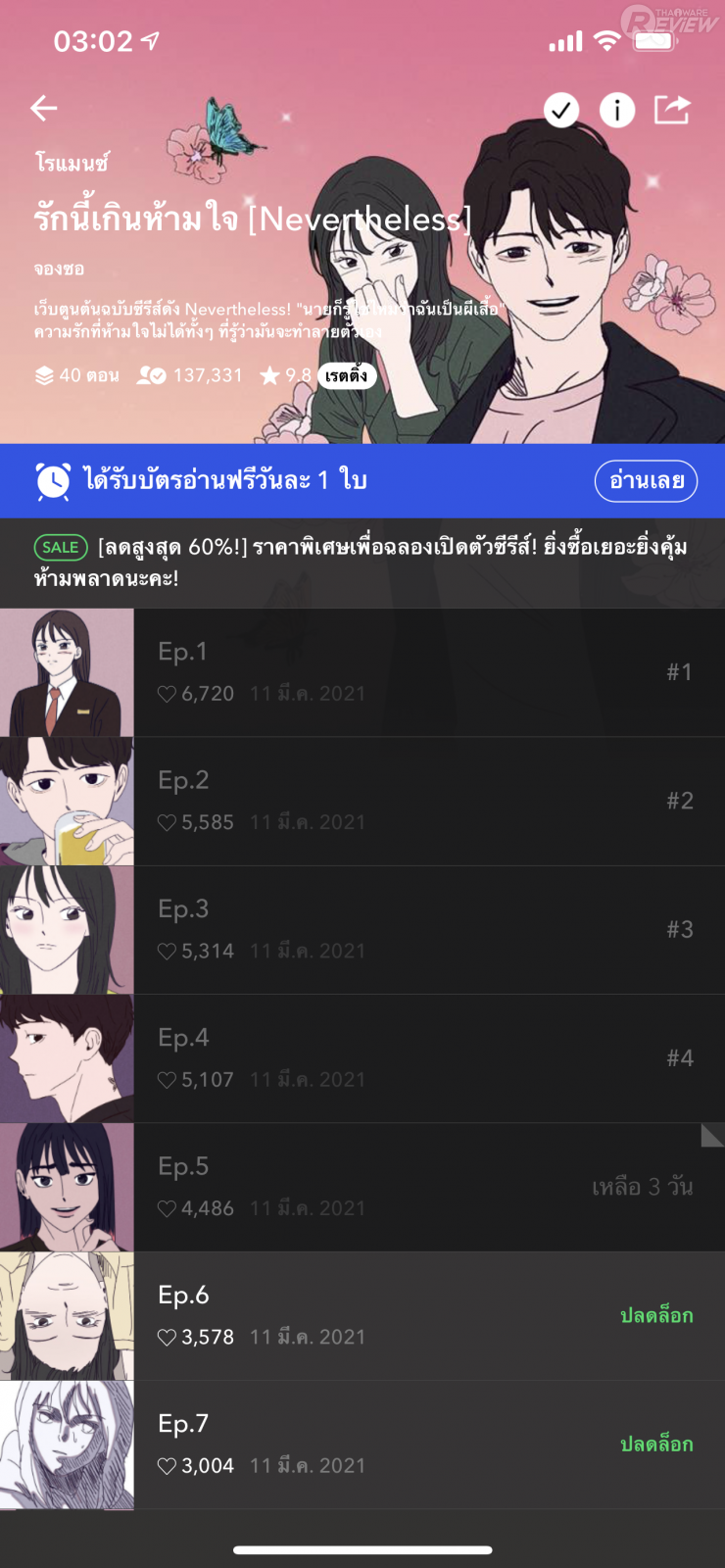
Task: Open episode Ep.1
Action: (x=362, y=672)
